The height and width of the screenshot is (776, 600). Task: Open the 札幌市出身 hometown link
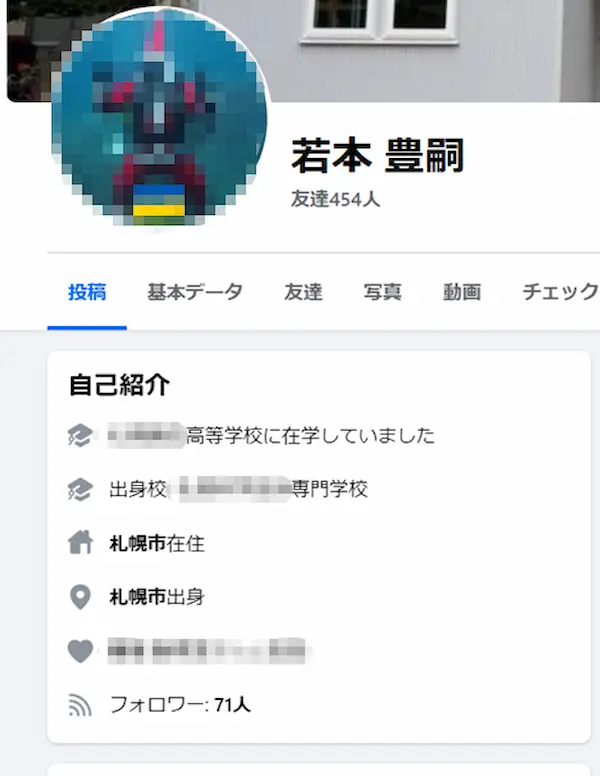click(137, 597)
